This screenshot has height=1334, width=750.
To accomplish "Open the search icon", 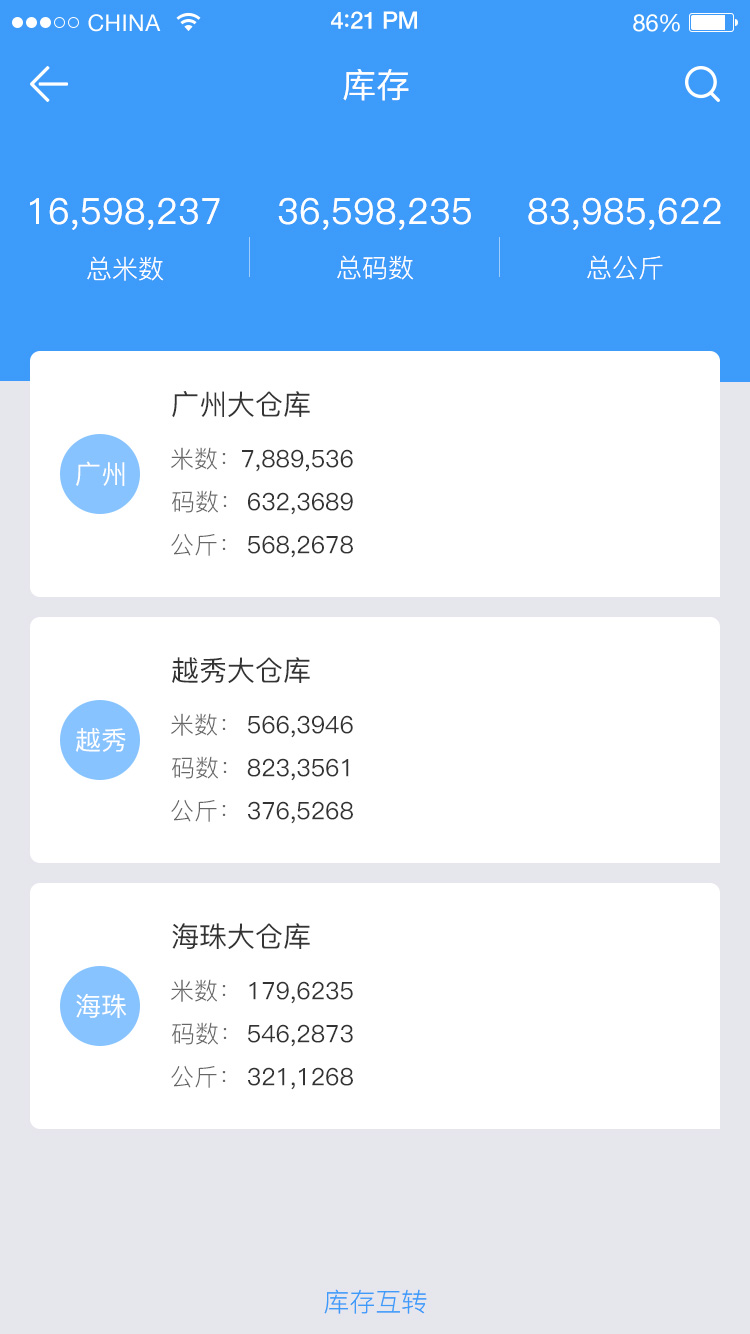I will (x=702, y=85).
